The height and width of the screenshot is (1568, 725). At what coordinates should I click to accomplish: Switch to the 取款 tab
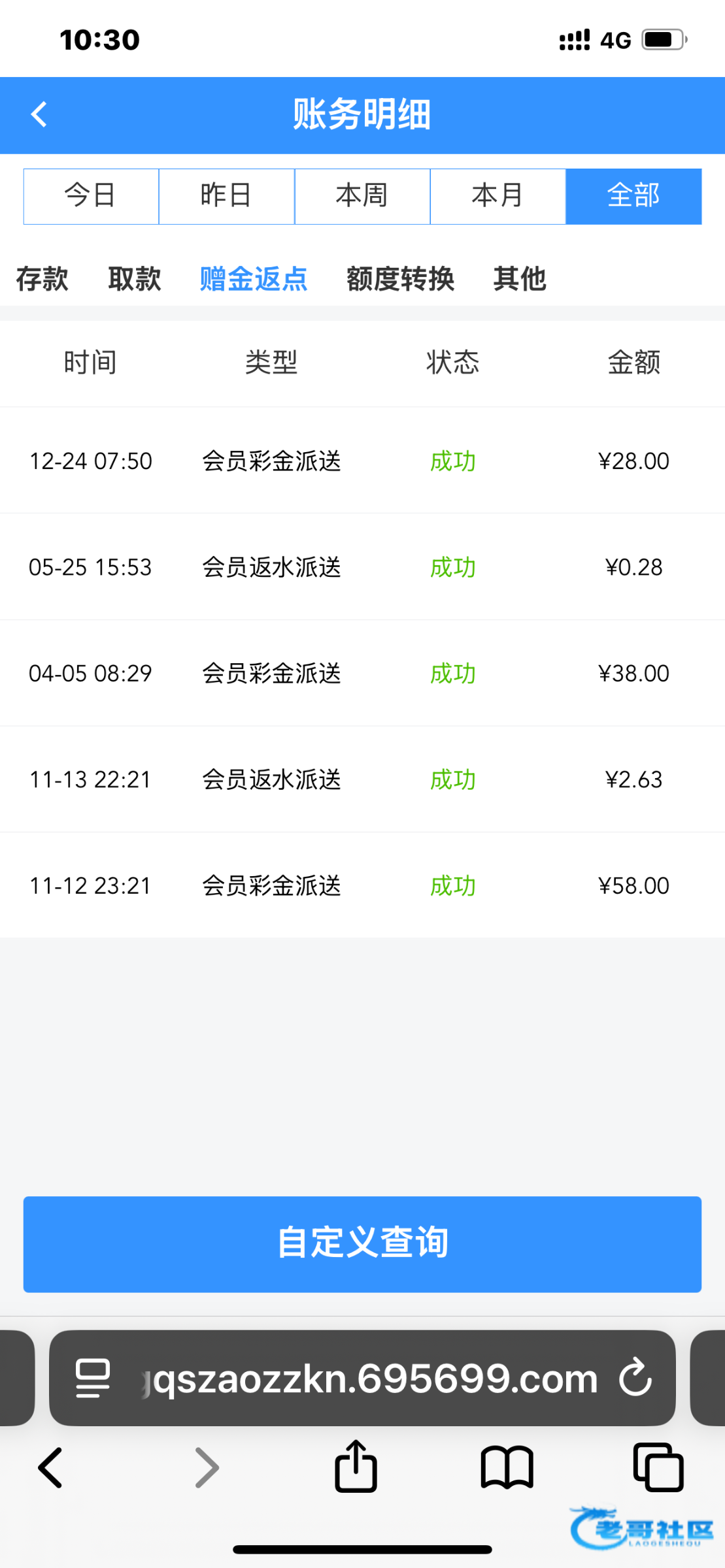[x=135, y=279]
